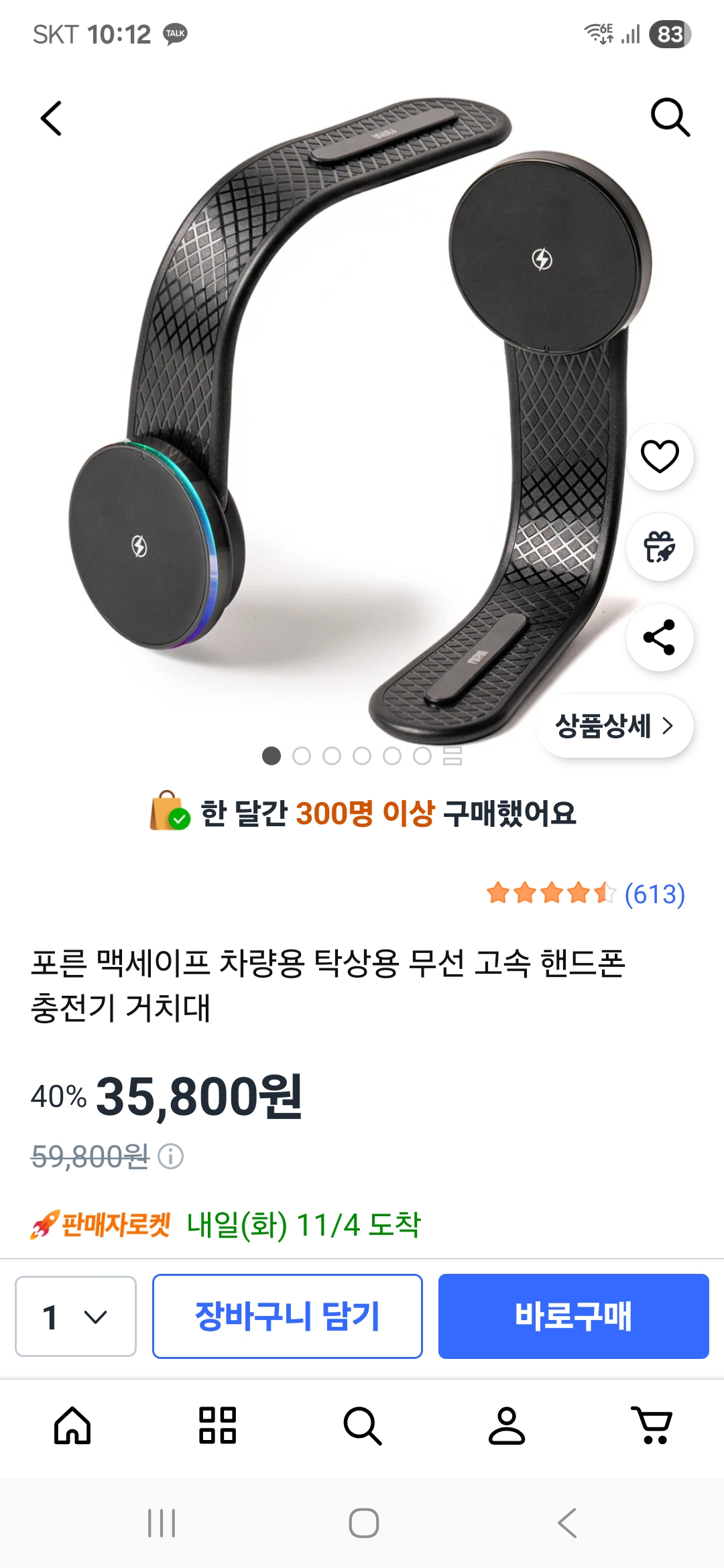Tap the system back button
Viewport: 724px width, 1568px height.
pyautogui.click(x=567, y=1523)
